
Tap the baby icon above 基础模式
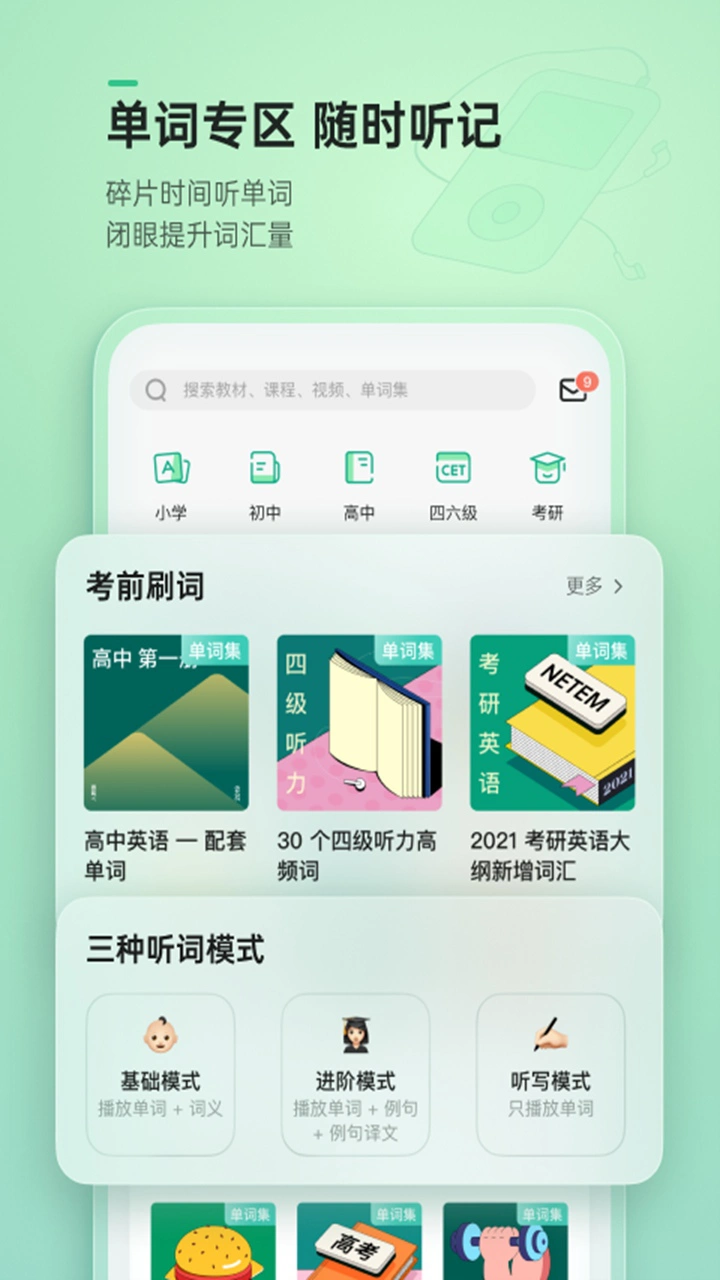coord(160,1037)
